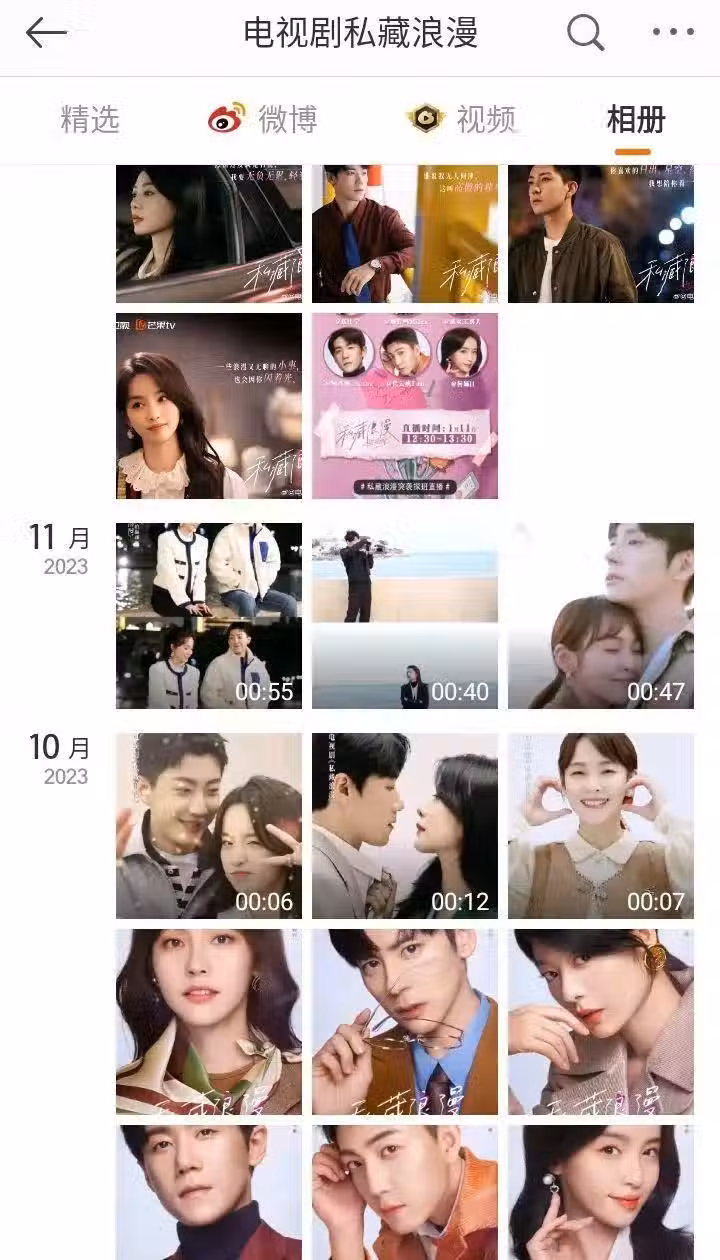Open the poster of man holding glasses
720x1260 pixels.
pos(404,1022)
